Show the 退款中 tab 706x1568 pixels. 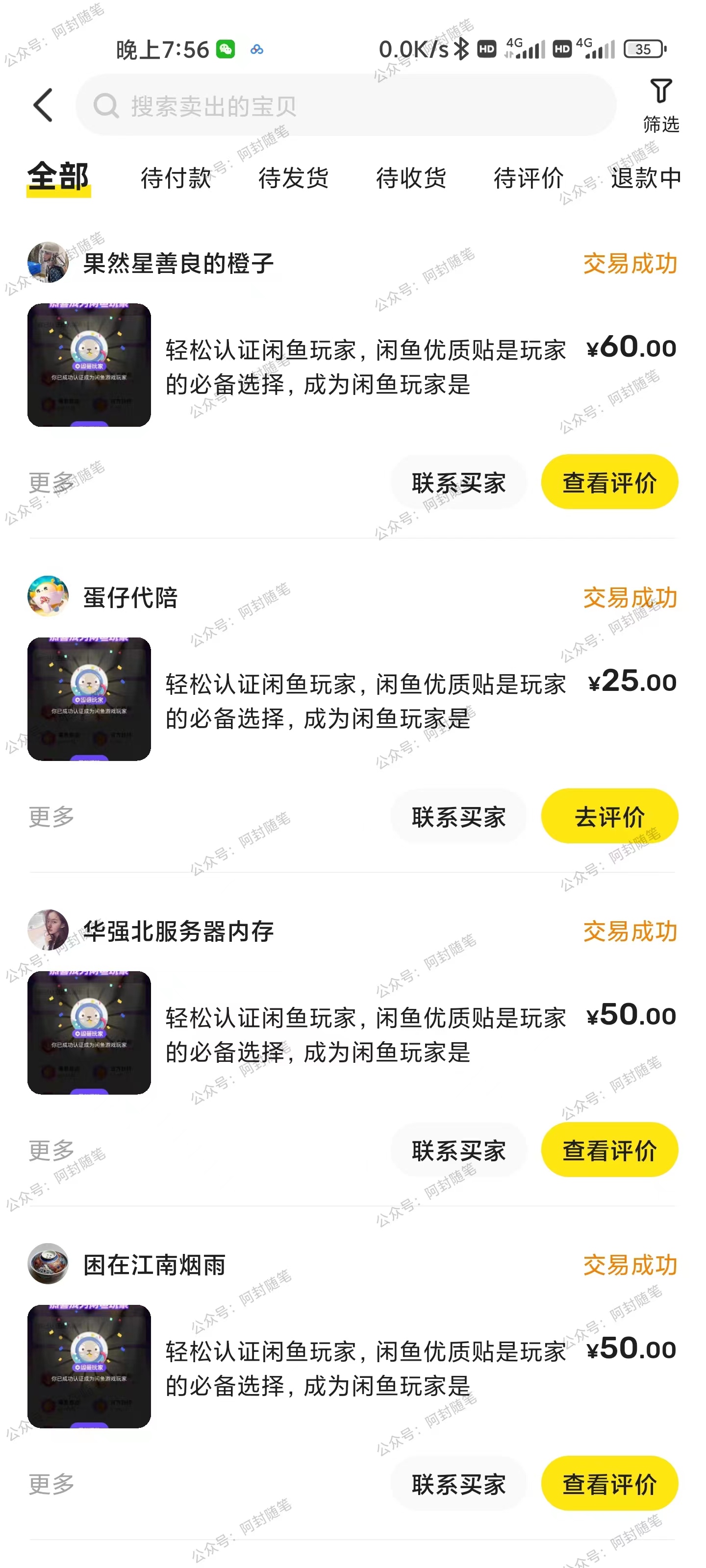[646, 178]
